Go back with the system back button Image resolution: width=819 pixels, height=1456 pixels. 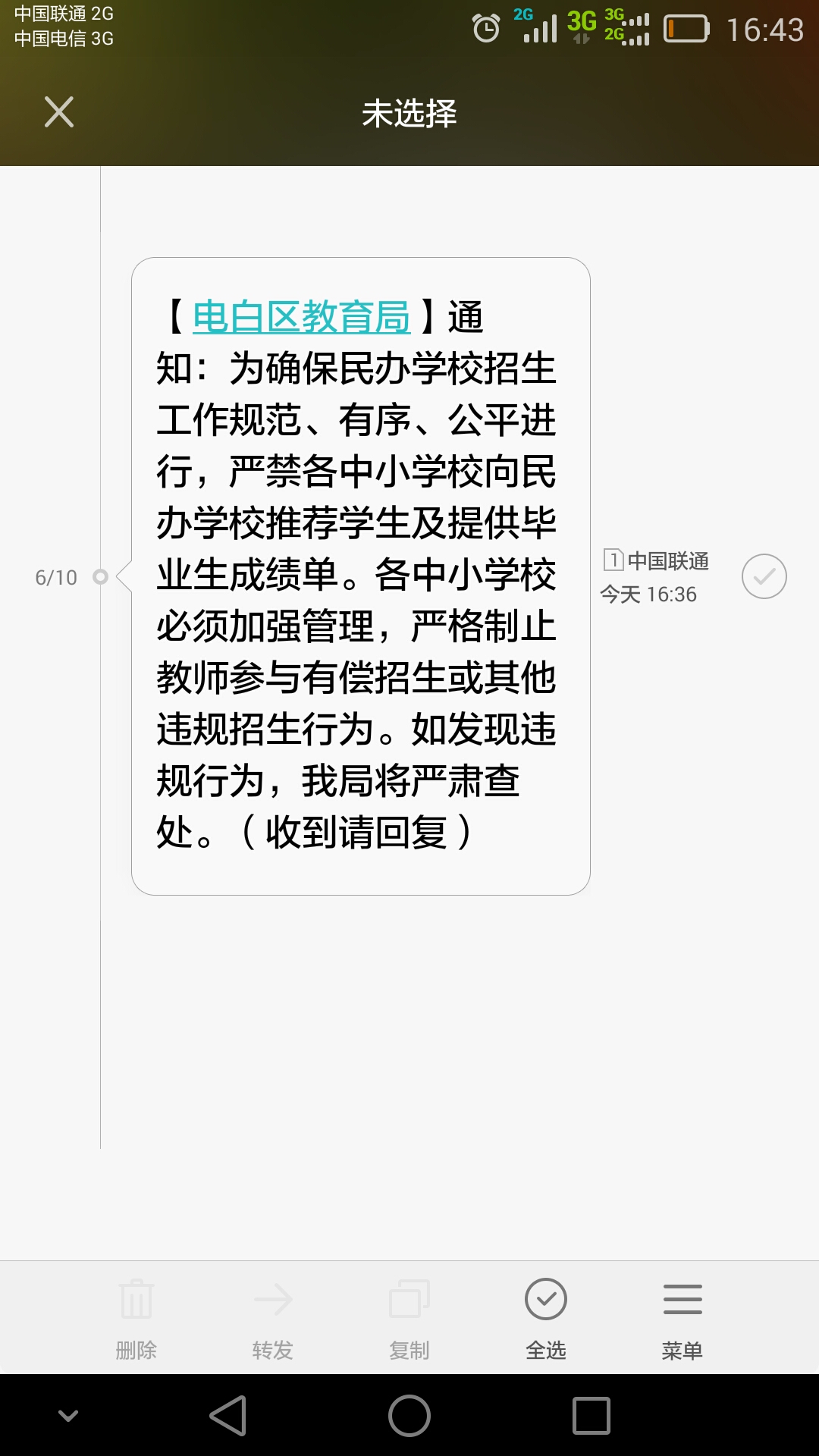[228, 1415]
